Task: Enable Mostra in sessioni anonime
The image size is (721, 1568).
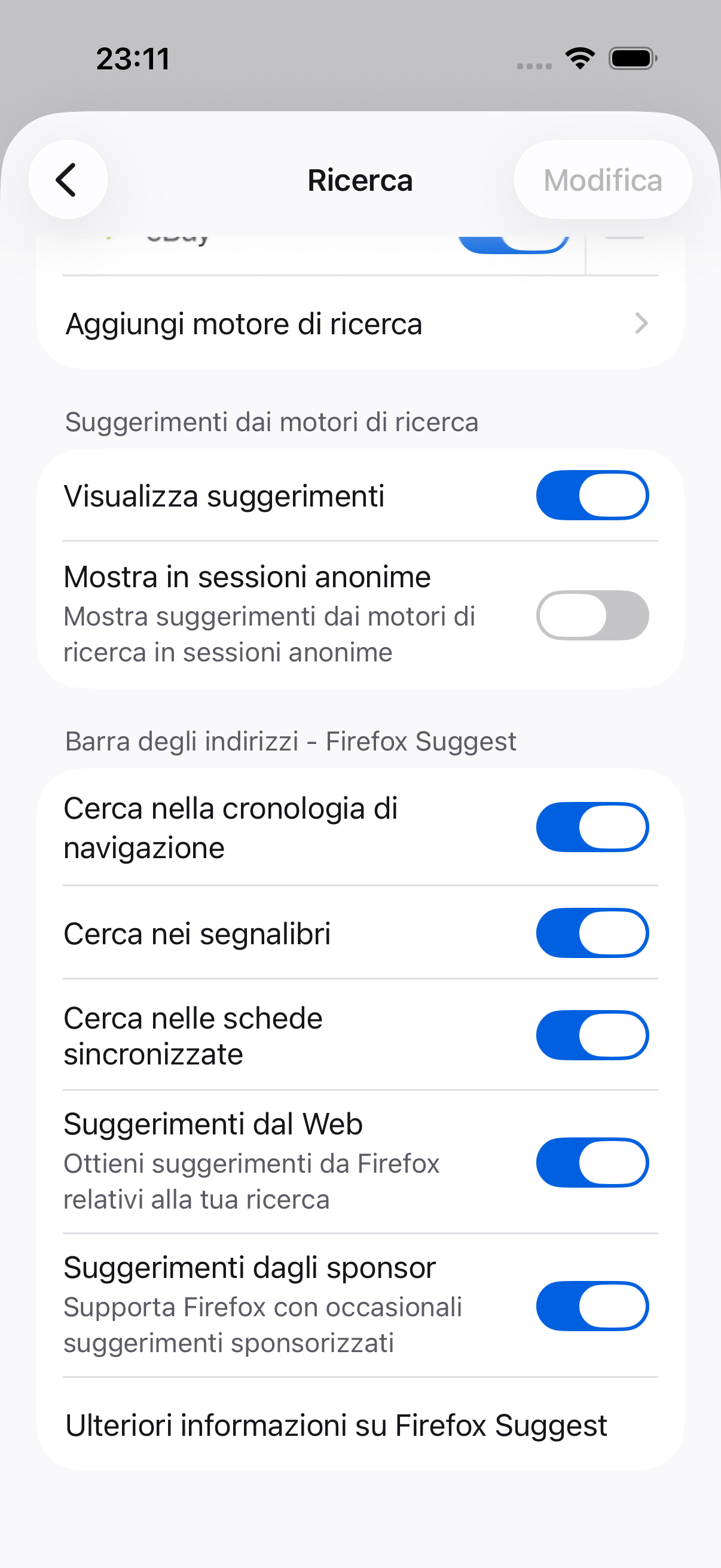Action: (x=592, y=615)
